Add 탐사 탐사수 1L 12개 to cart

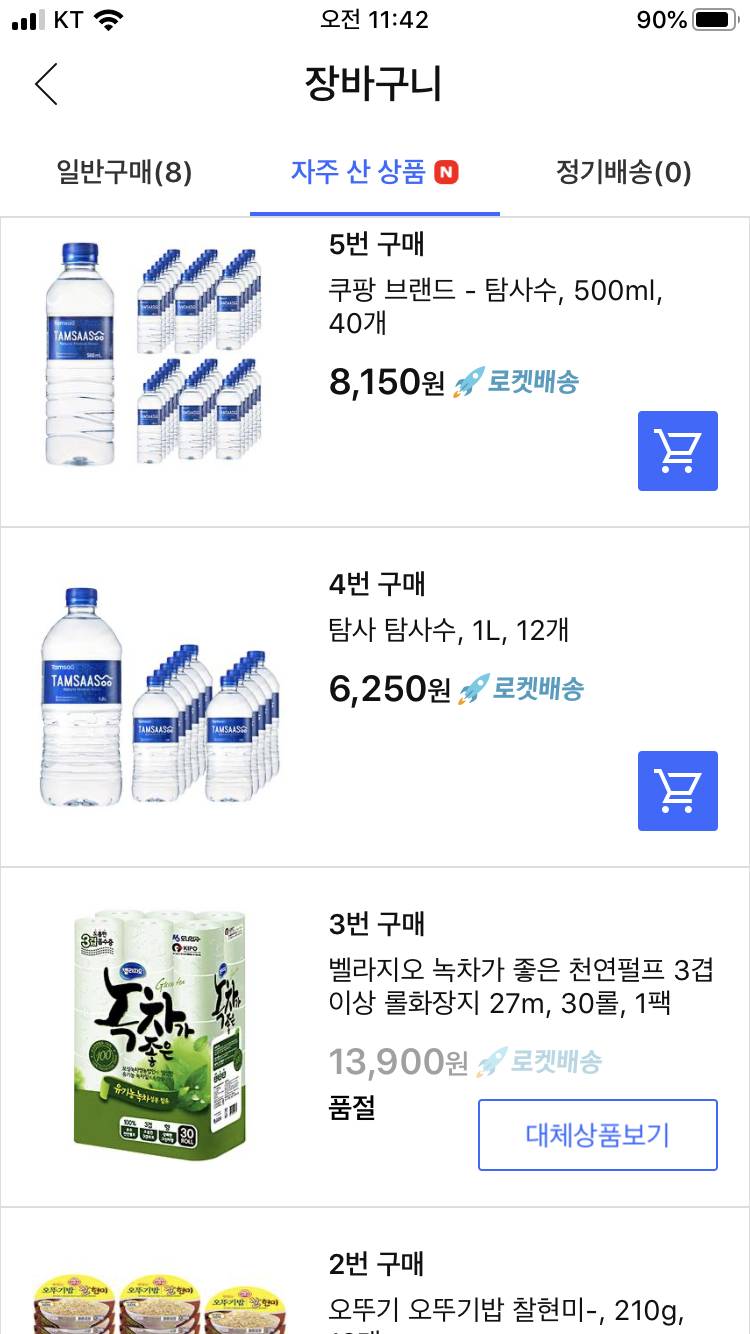tap(677, 790)
